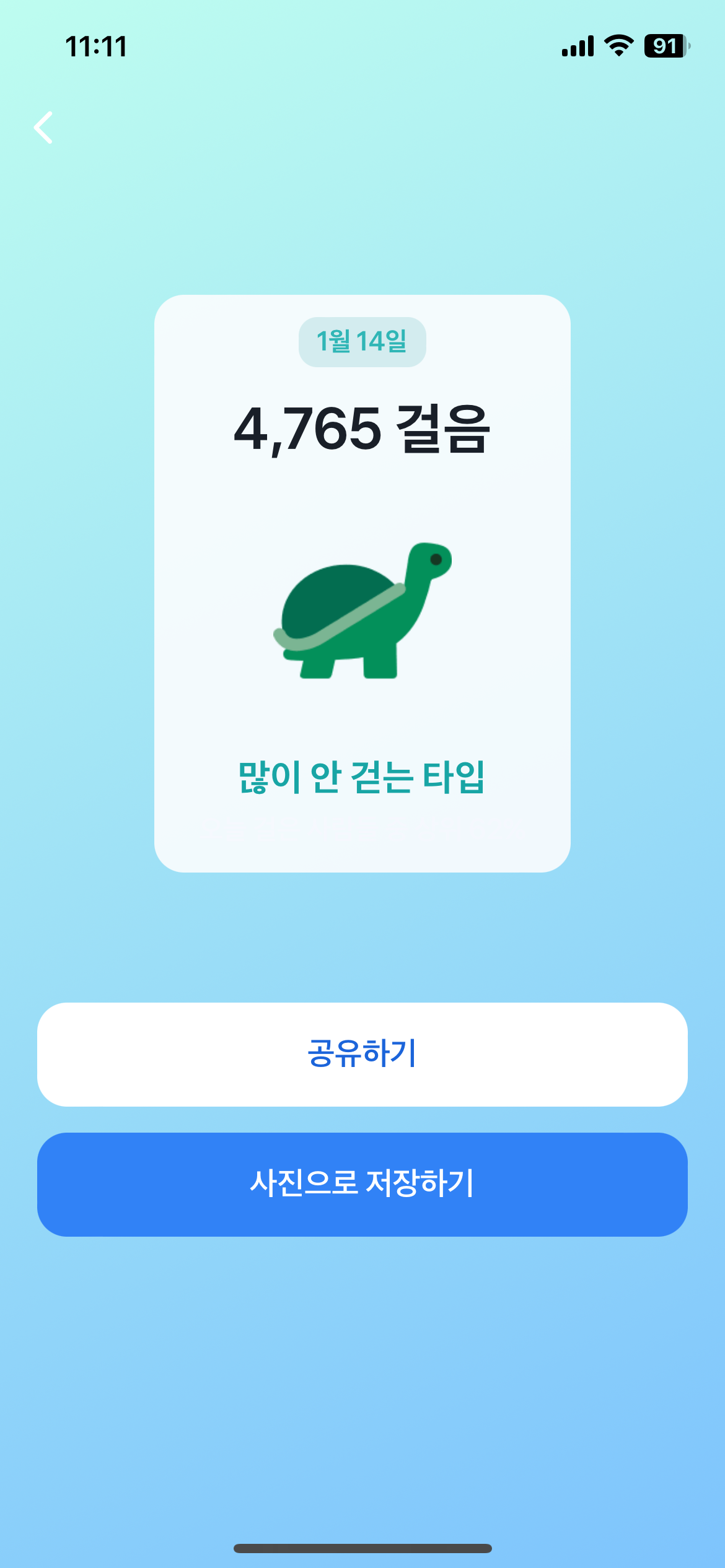Save the card with 사진으로 저장하기

362,1184
